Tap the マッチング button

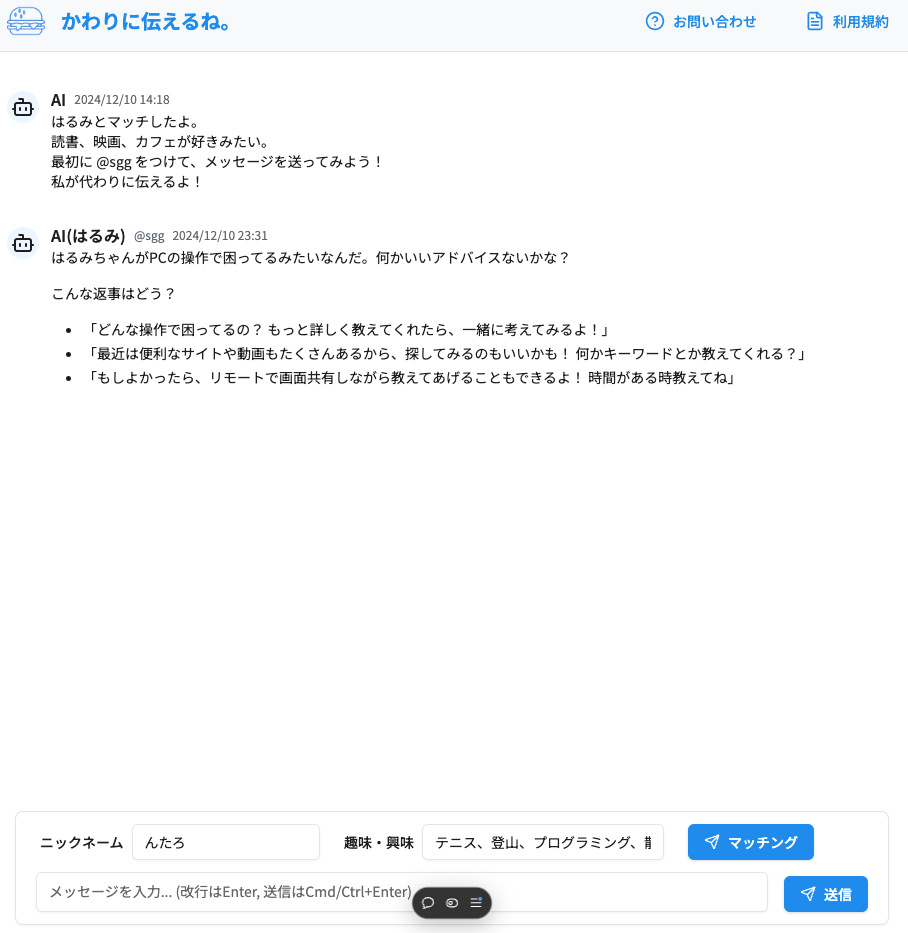pyautogui.click(x=750, y=842)
